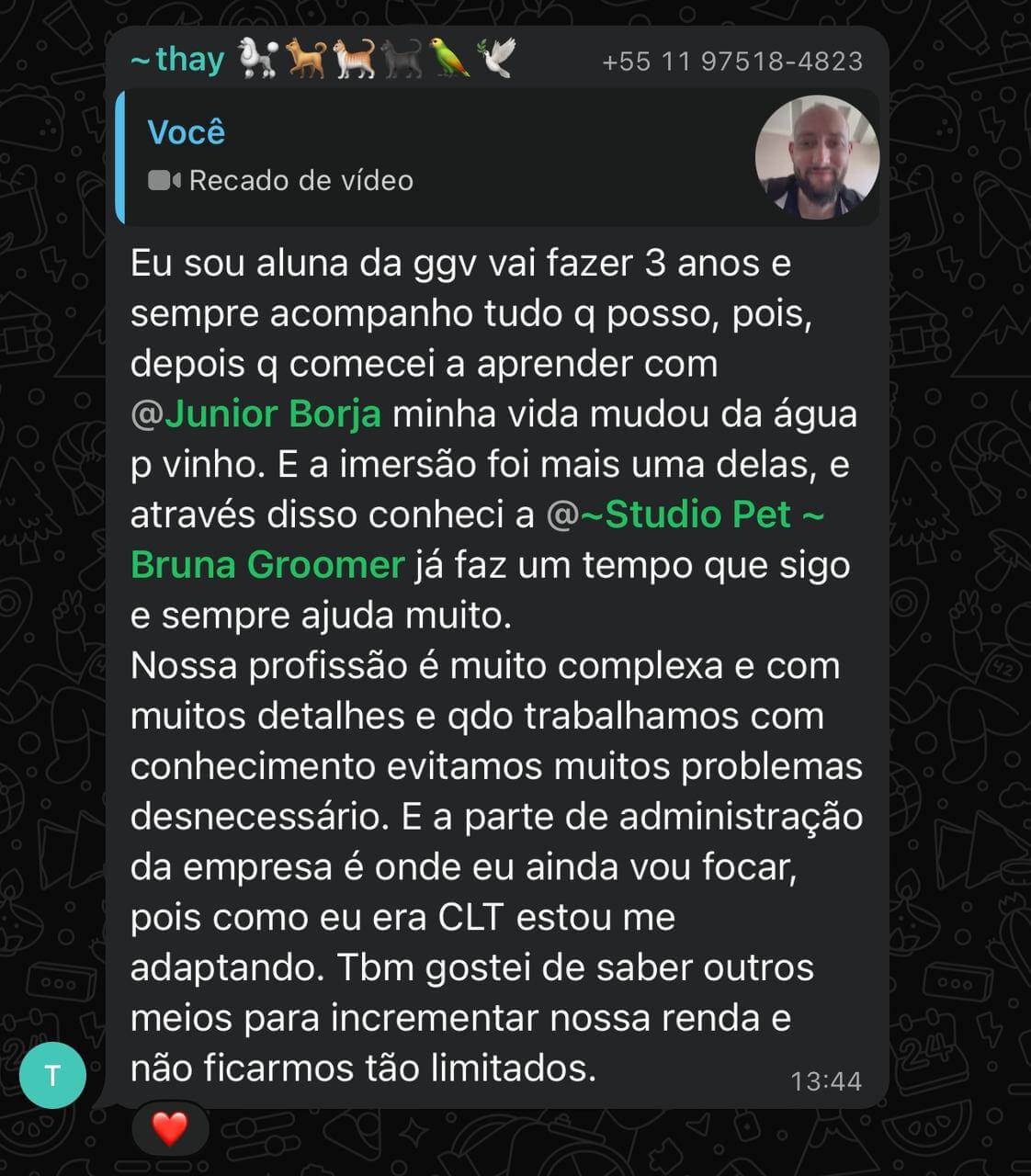Tap the phone number +55 11 97518-4823
Screen dimensions: 1031x1176
(x=731, y=62)
